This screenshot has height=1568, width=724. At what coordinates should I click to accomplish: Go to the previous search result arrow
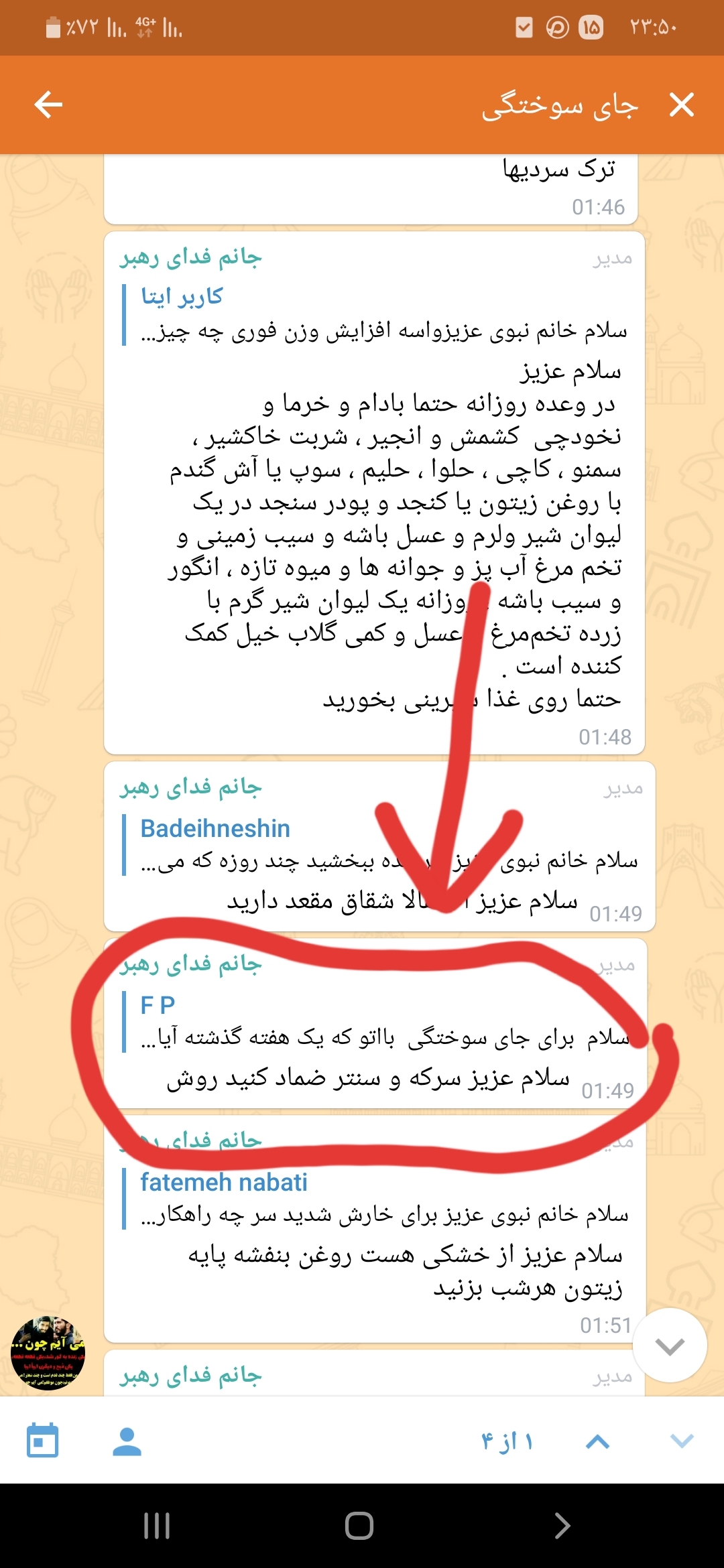pyautogui.click(x=597, y=1441)
